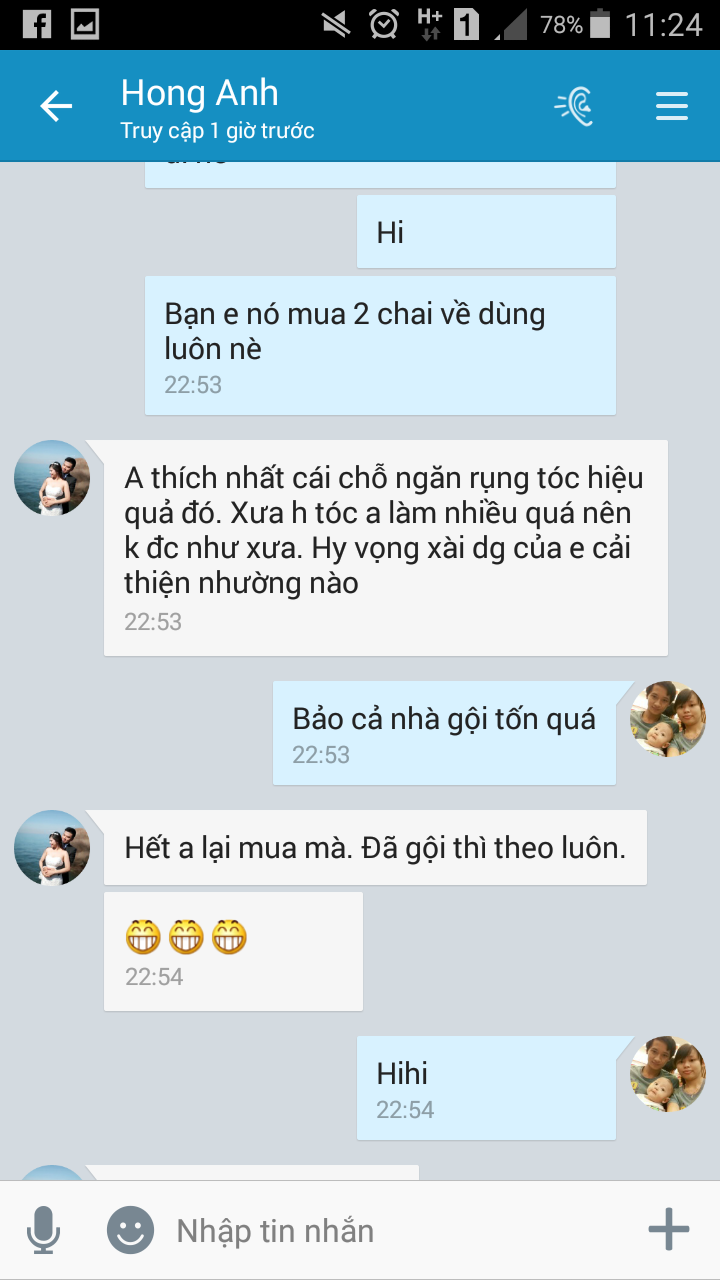The height and width of the screenshot is (1280, 720).
Task: Go back from Hong Anh chat
Action: click(x=56, y=106)
